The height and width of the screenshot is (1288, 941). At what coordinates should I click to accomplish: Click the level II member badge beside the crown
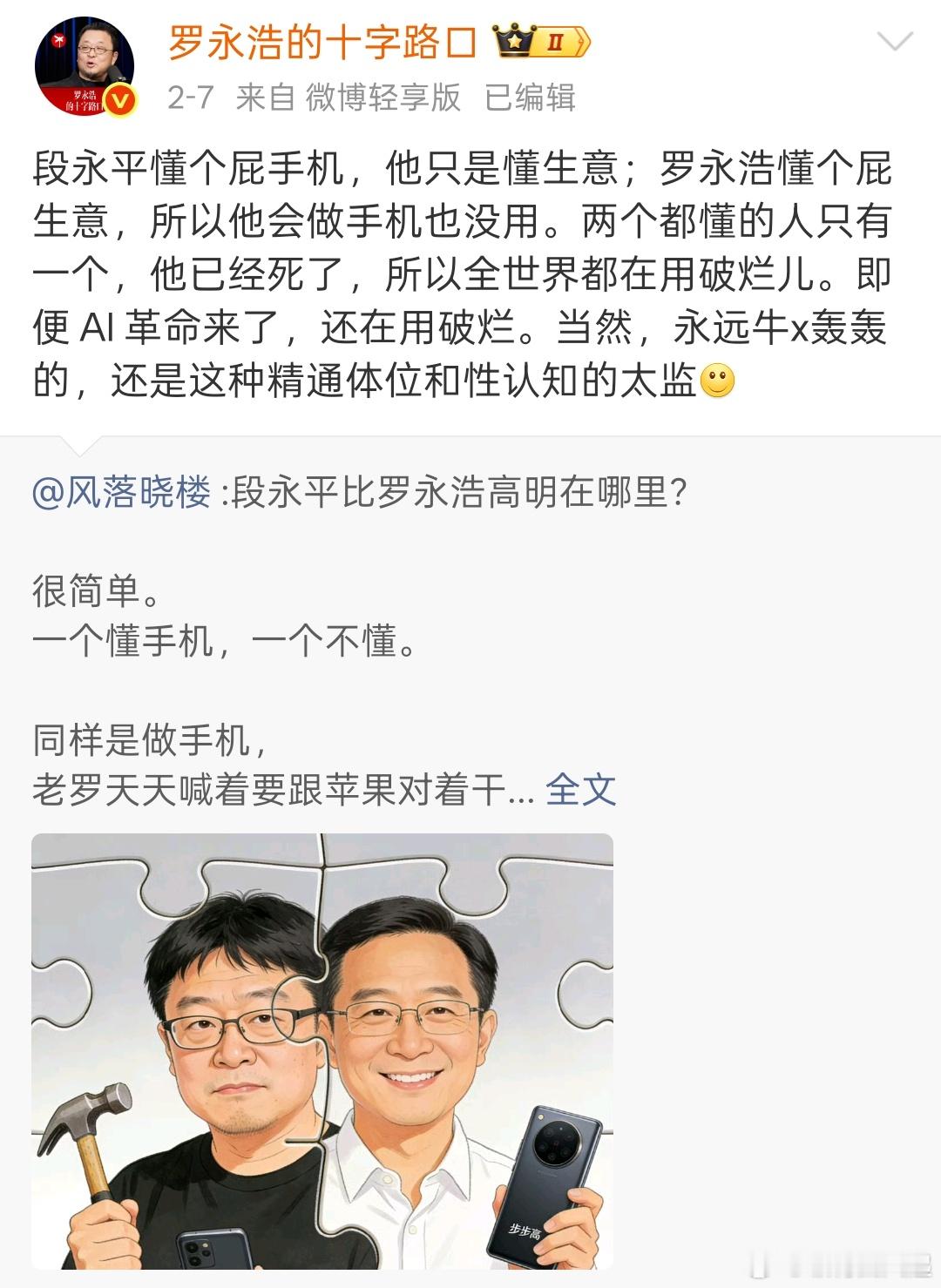(555, 40)
